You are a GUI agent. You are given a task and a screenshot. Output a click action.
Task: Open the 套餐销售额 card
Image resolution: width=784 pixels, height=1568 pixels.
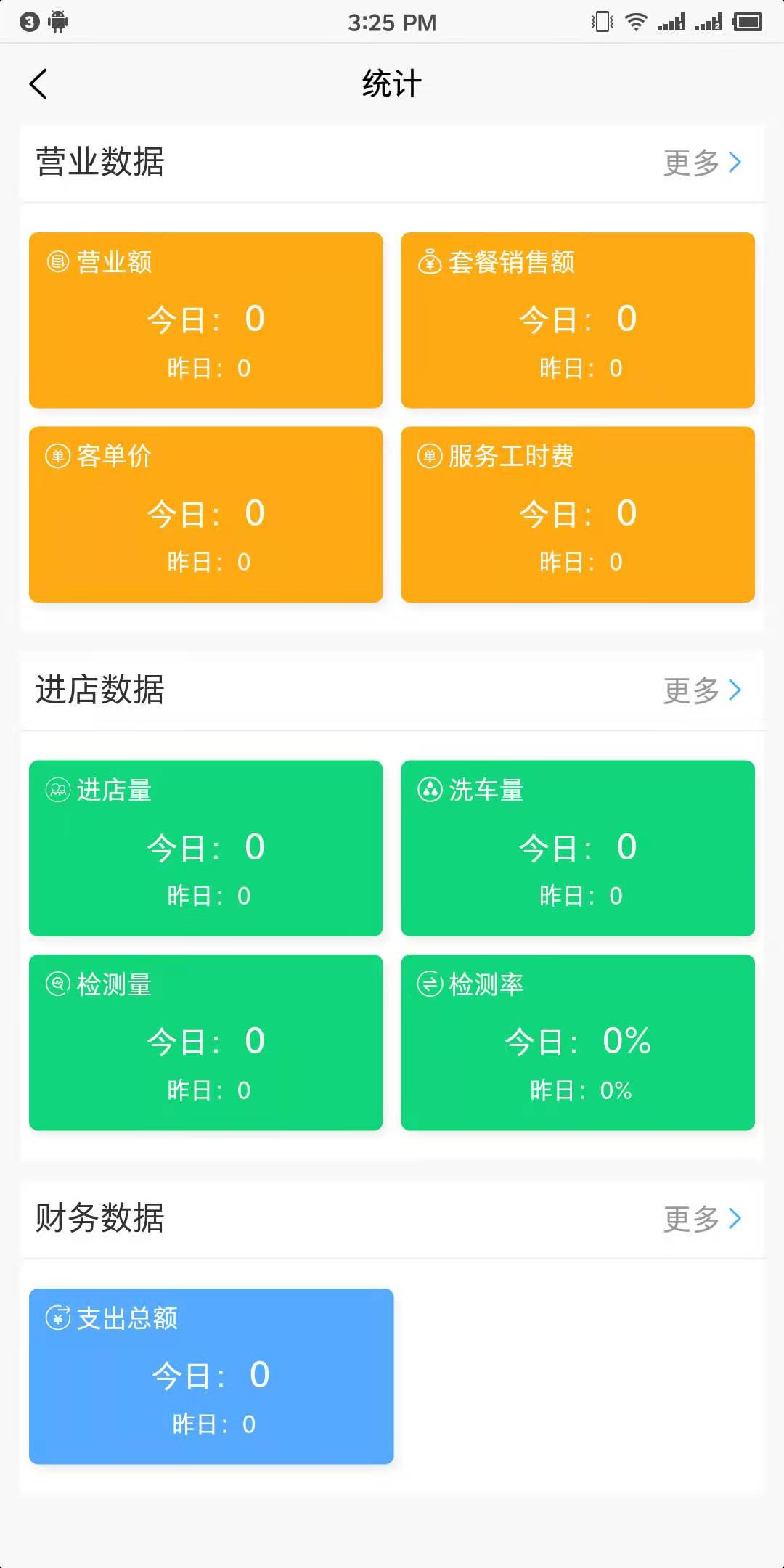[578, 320]
